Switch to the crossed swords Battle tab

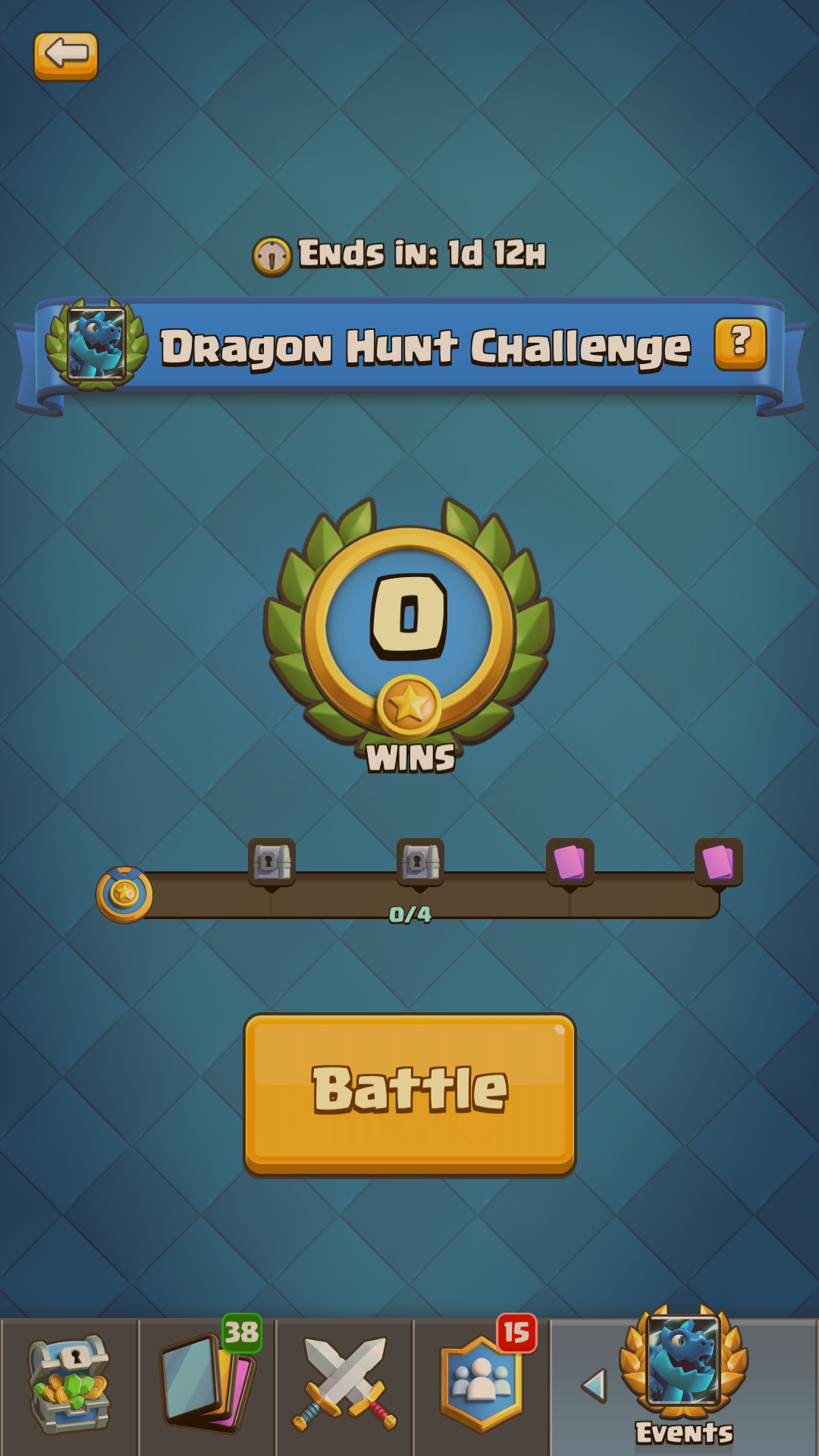(345, 1386)
